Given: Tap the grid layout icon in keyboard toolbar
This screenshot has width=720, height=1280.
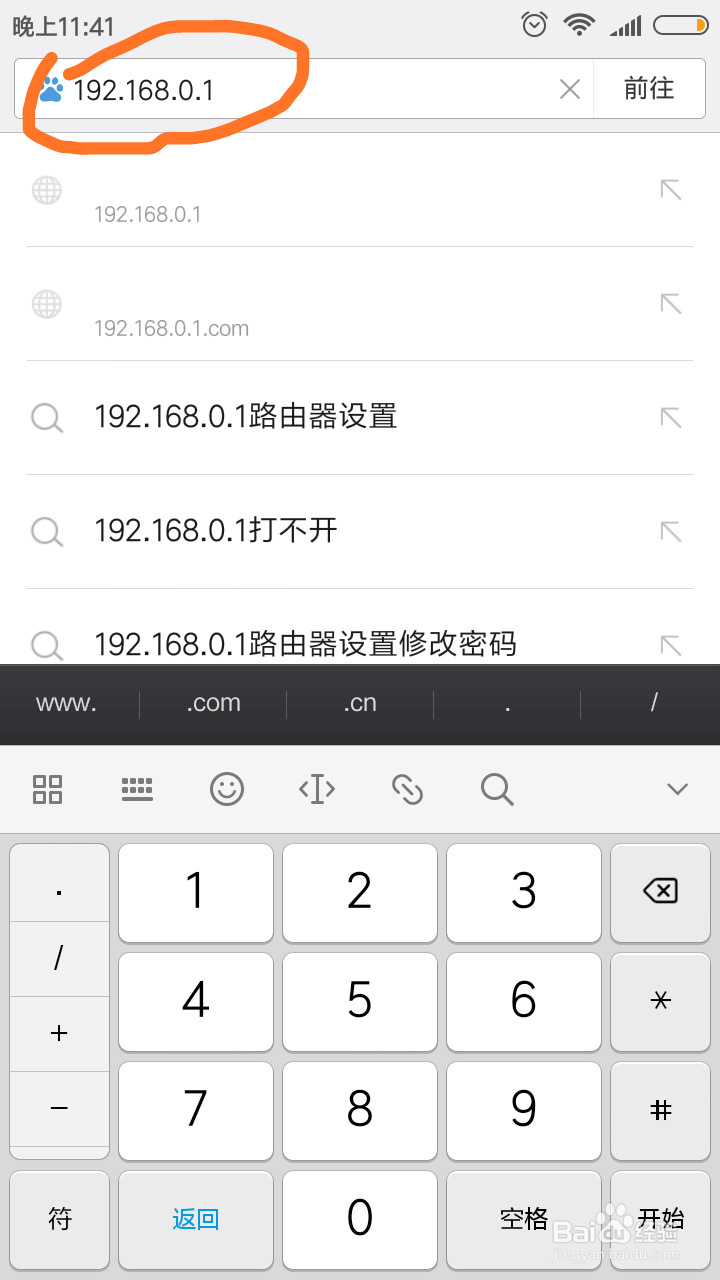Looking at the screenshot, I should 47,789.
